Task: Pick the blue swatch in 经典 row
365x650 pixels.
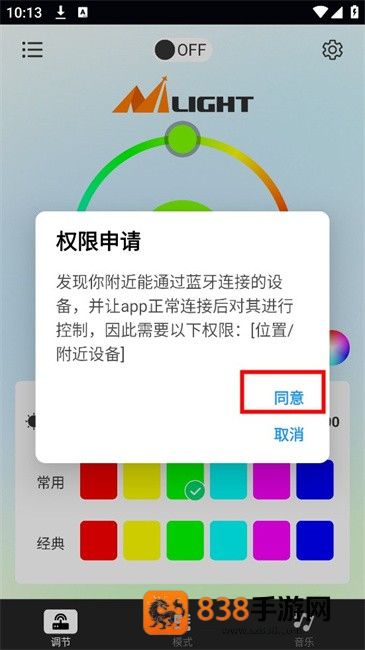Action: point(315,541)
